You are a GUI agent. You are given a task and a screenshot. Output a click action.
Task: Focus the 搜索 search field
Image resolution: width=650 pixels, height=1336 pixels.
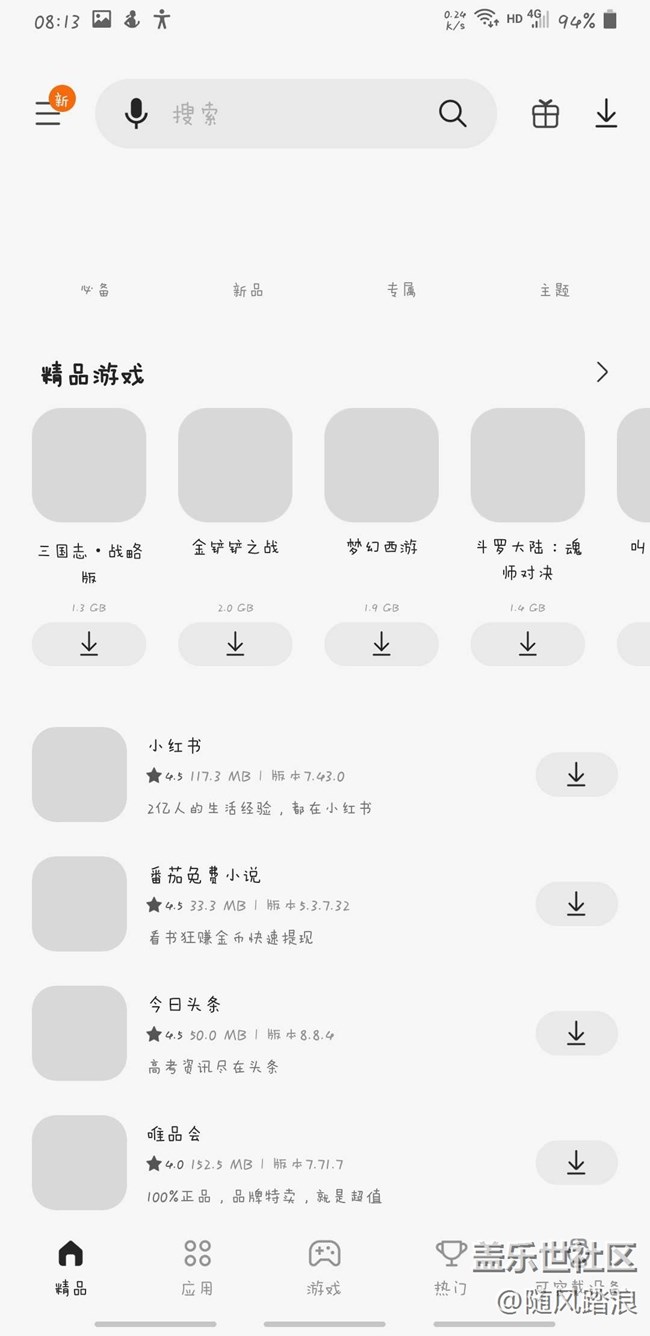click(290, 114)
